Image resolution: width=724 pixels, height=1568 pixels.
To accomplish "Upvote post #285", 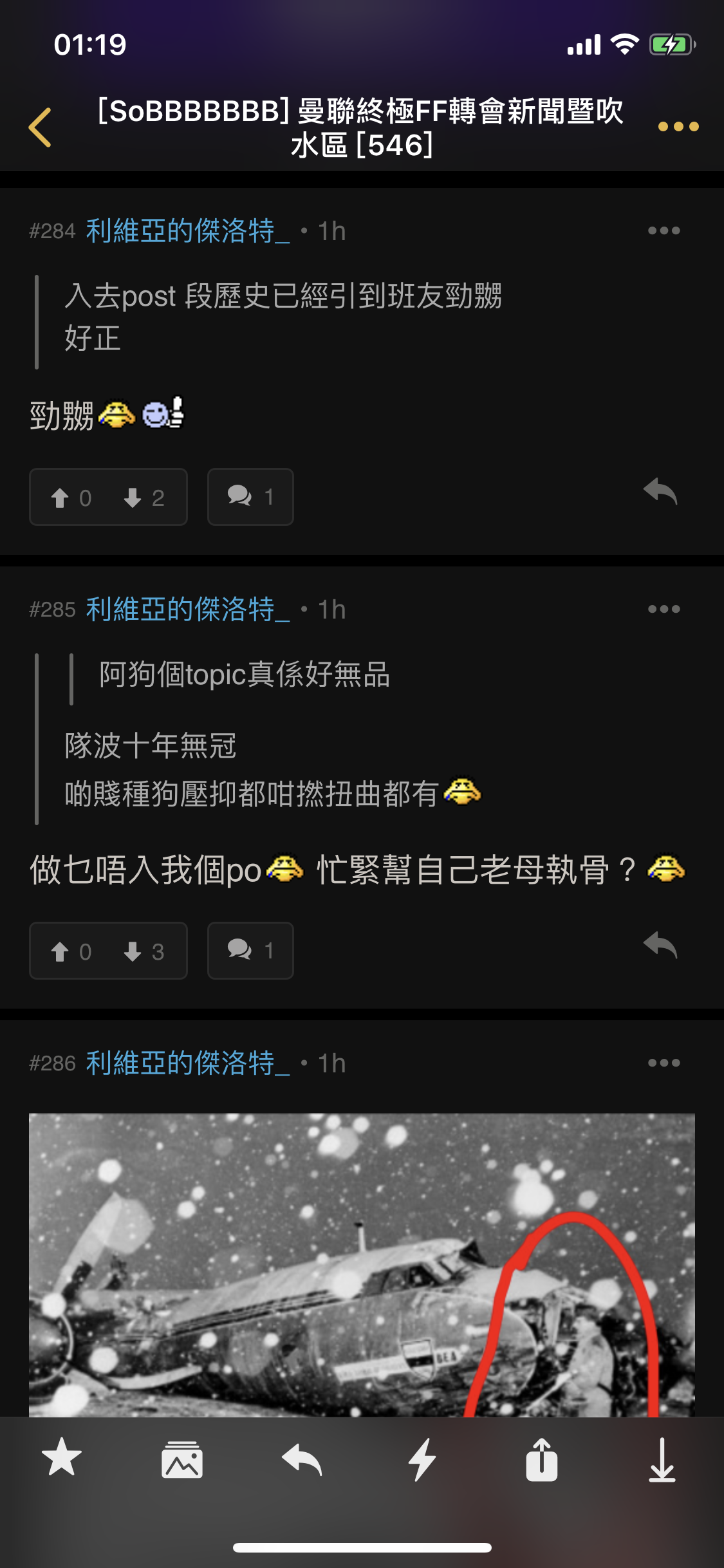I will tap(70, 951).
